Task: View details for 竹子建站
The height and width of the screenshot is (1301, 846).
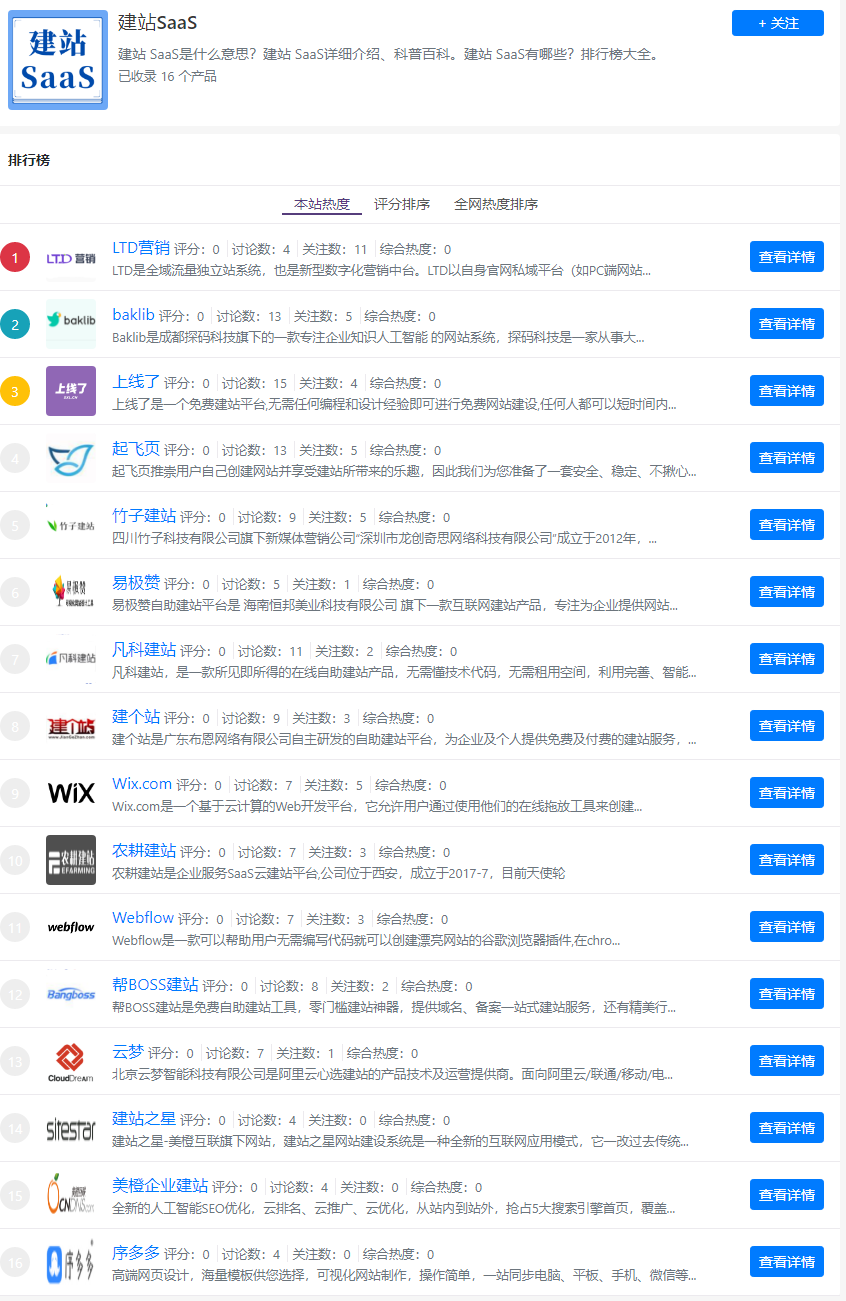Action: coord(786,525)
